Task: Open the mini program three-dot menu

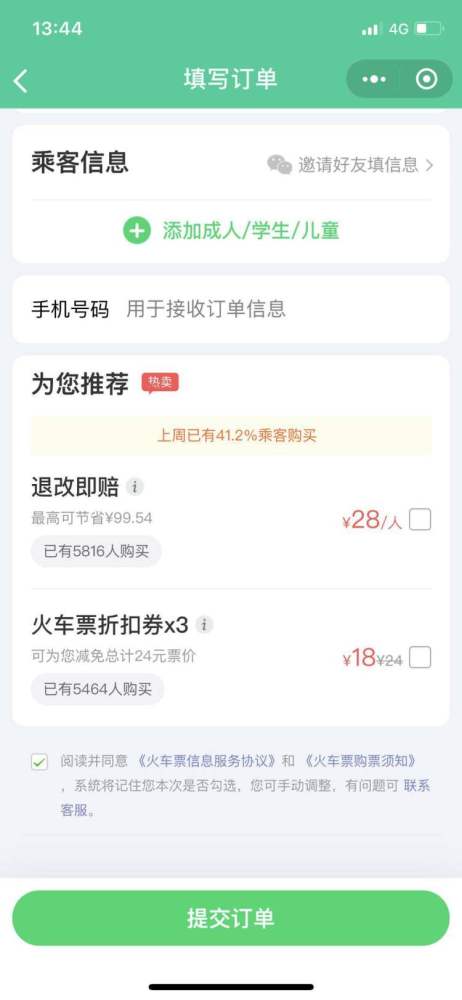Action: (x=374, y=79)
